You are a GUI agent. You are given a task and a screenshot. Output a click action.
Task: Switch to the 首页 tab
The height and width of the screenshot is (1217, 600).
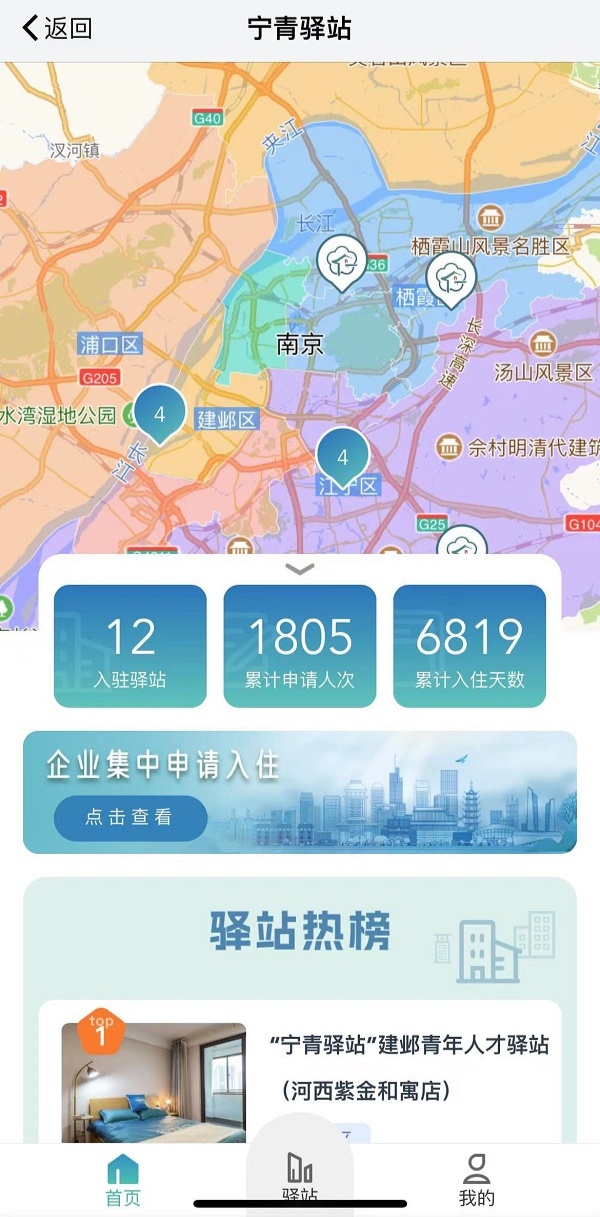click(x=123, y=1180)
